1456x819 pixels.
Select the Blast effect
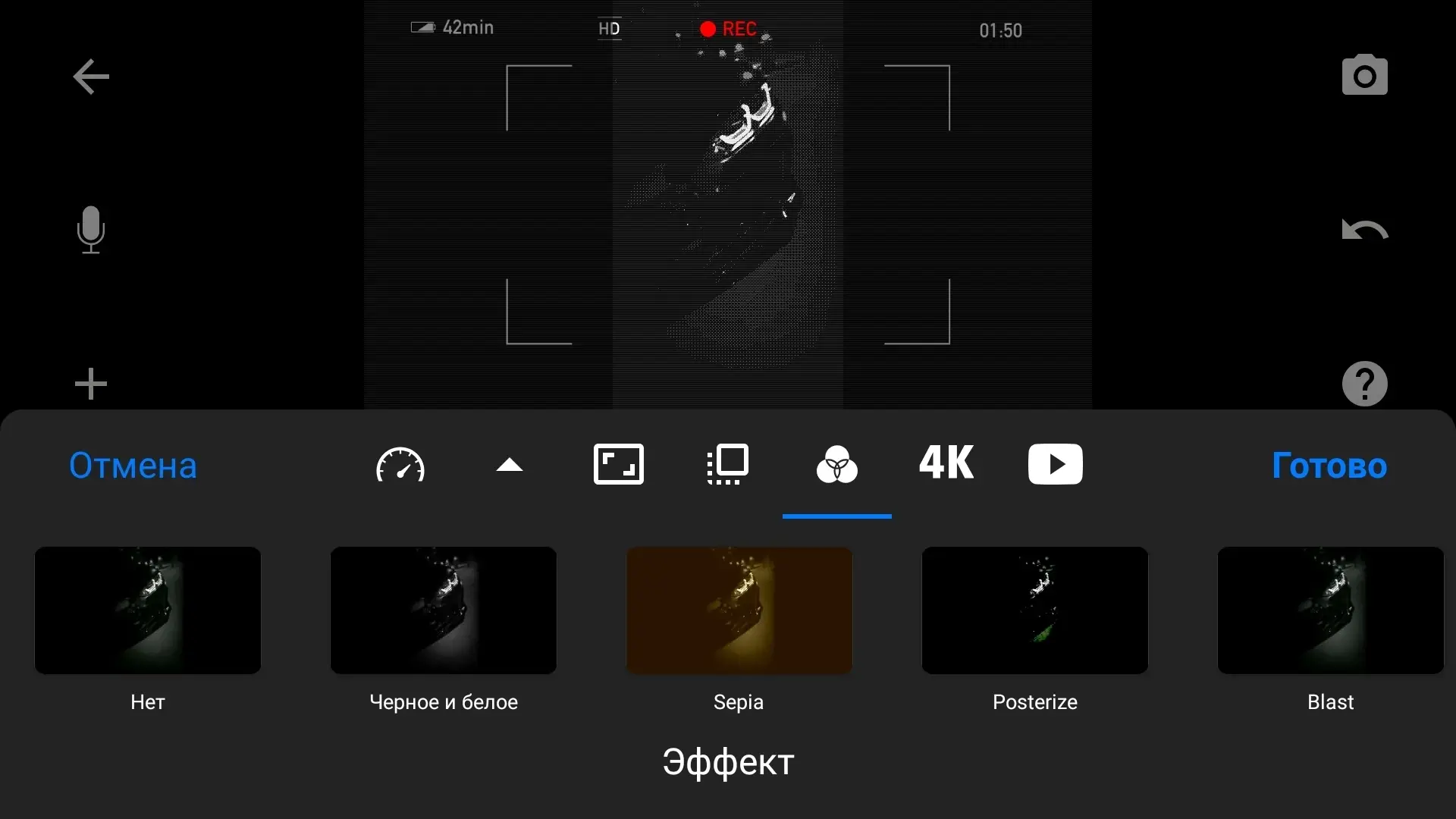click(1330, 610)
